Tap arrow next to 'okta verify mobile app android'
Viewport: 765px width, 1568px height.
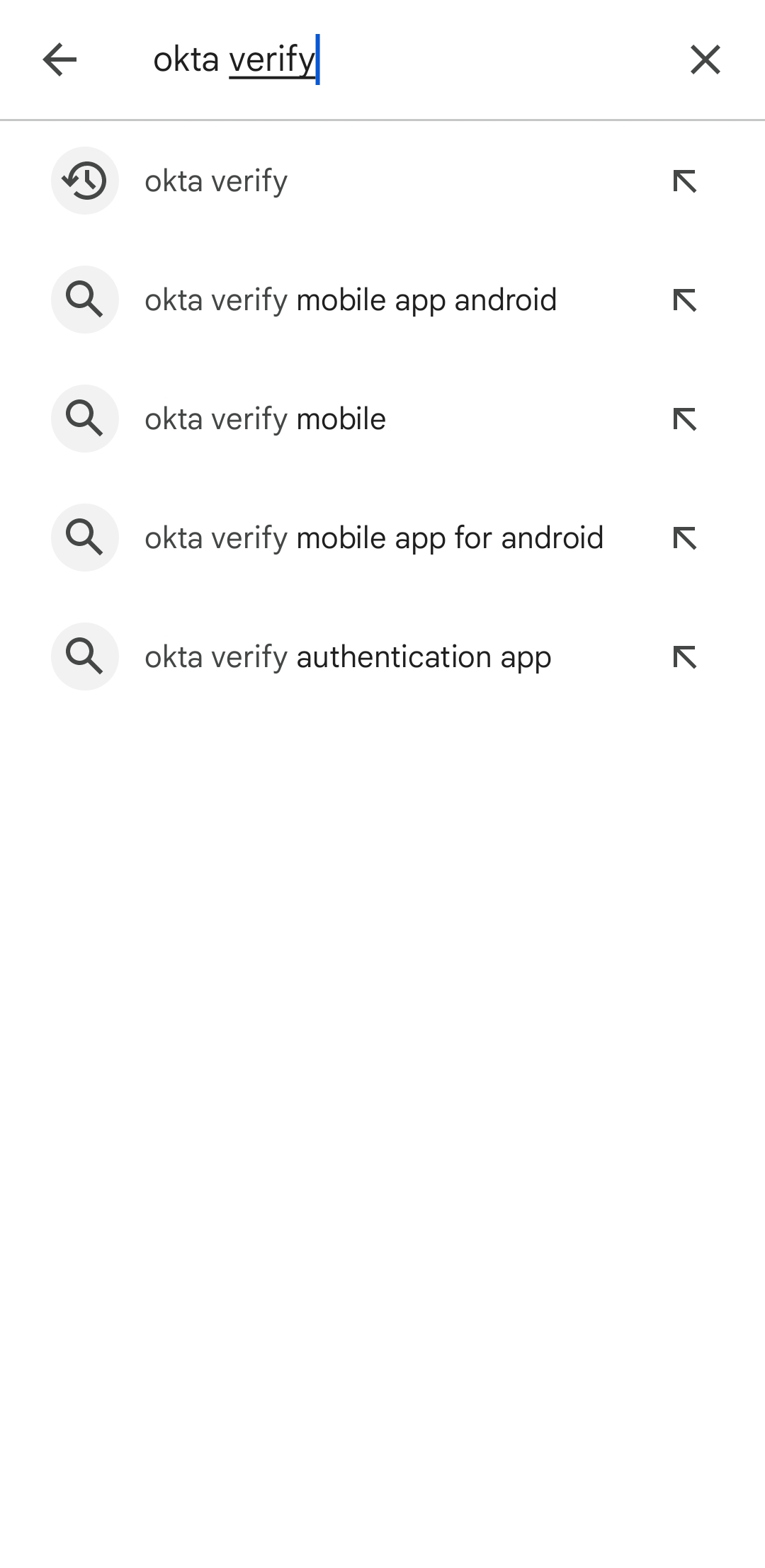685,300
